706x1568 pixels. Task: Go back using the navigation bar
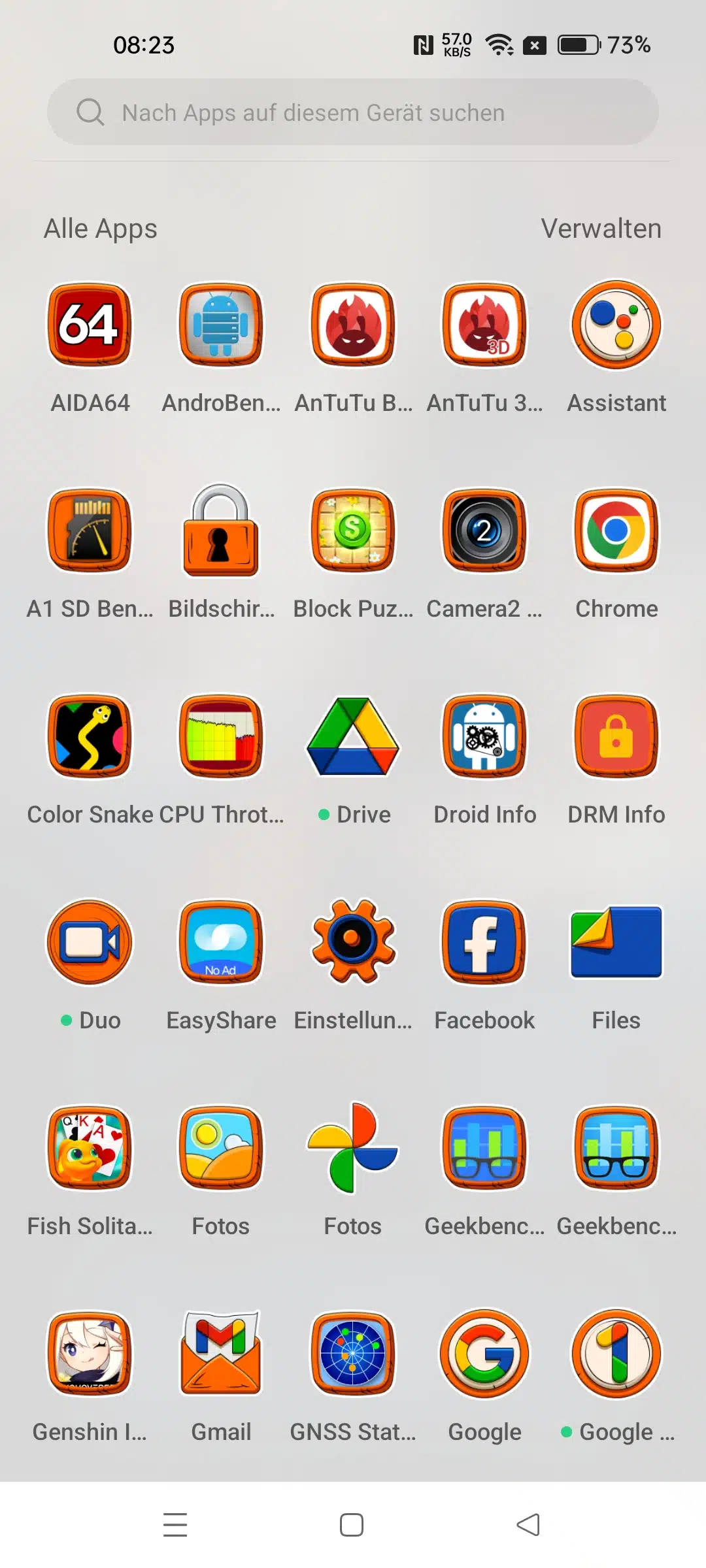pyautogui.click(x=528, y=1525)
